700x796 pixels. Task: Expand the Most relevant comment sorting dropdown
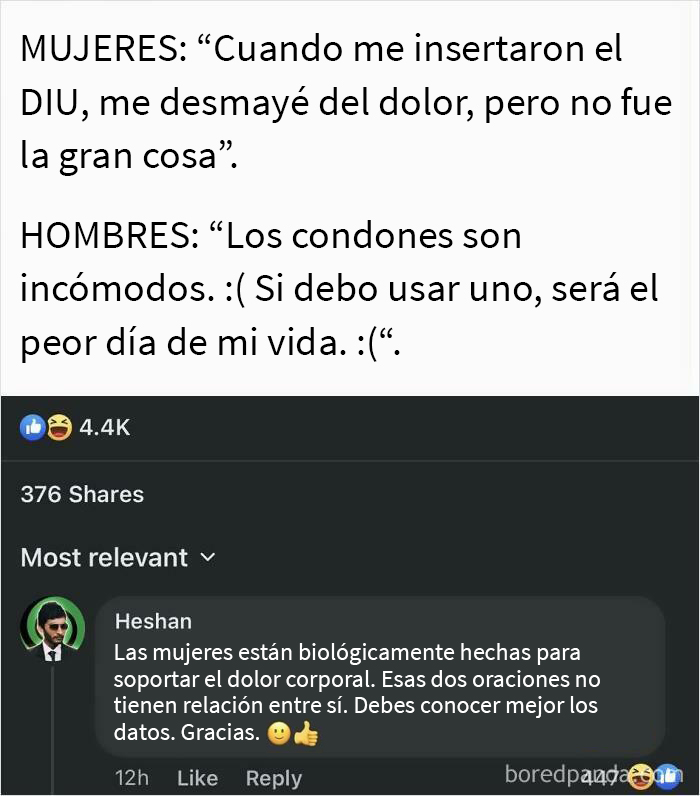[117, 558]
